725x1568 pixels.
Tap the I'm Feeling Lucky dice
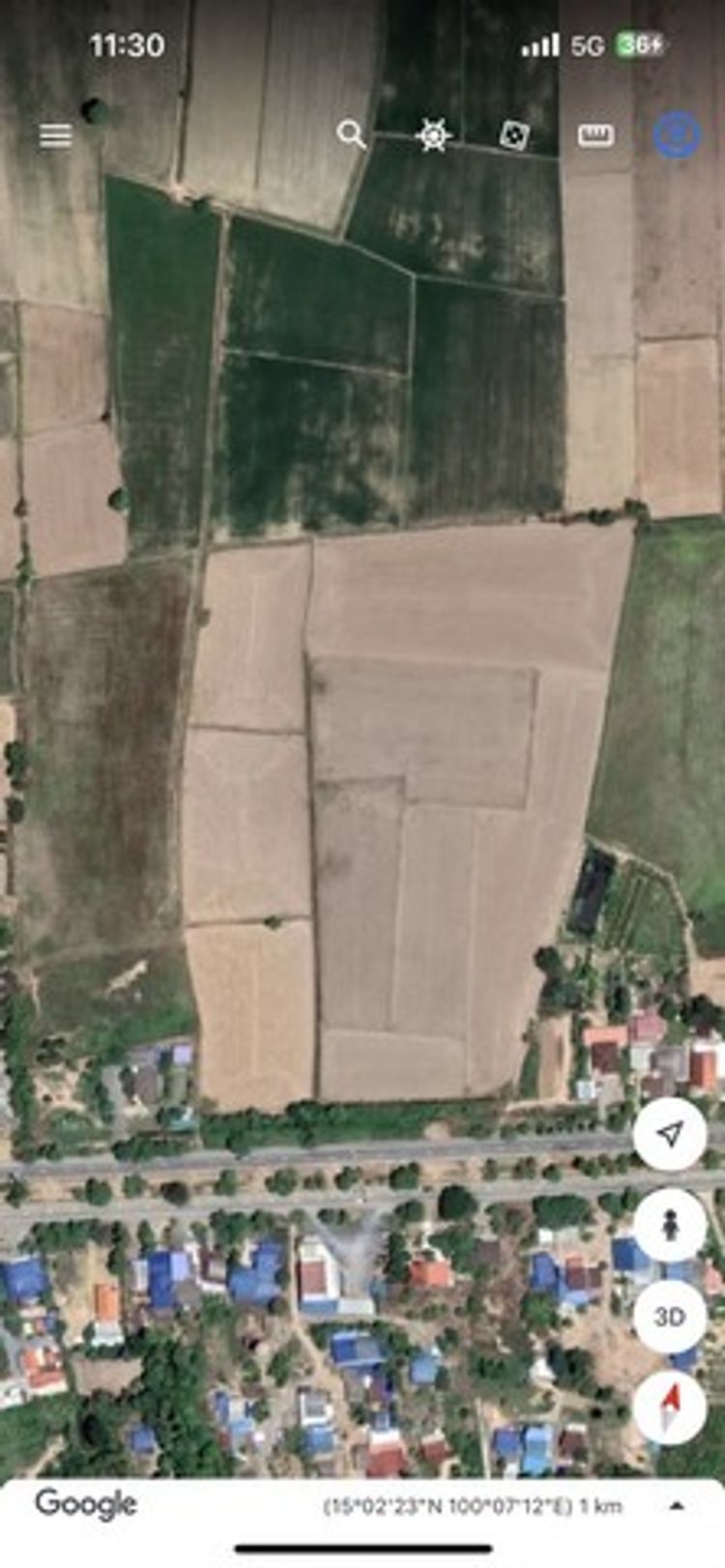coord(513,135)
